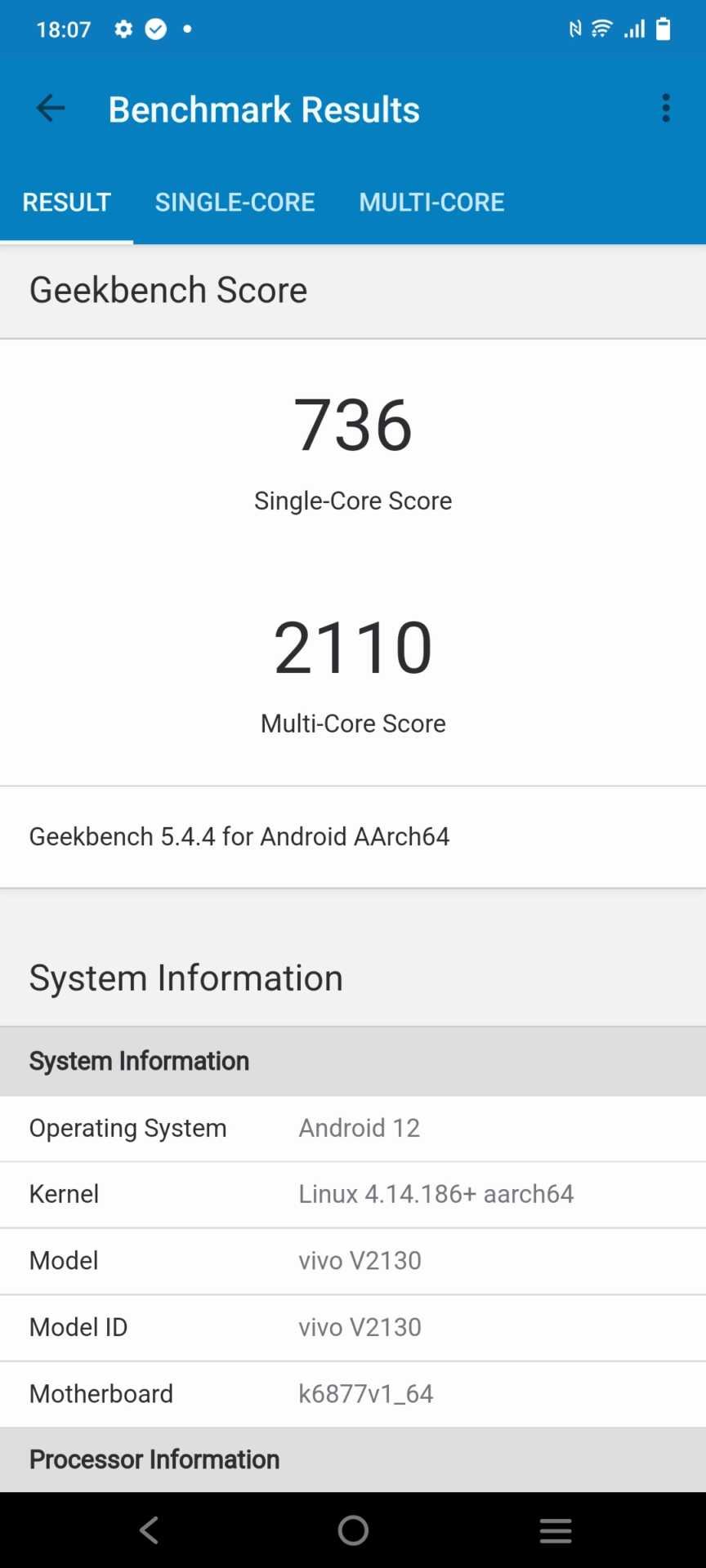Screen dimensions: 706x1568
Task: Tap the system back button
Action: tap(150, 1530)
